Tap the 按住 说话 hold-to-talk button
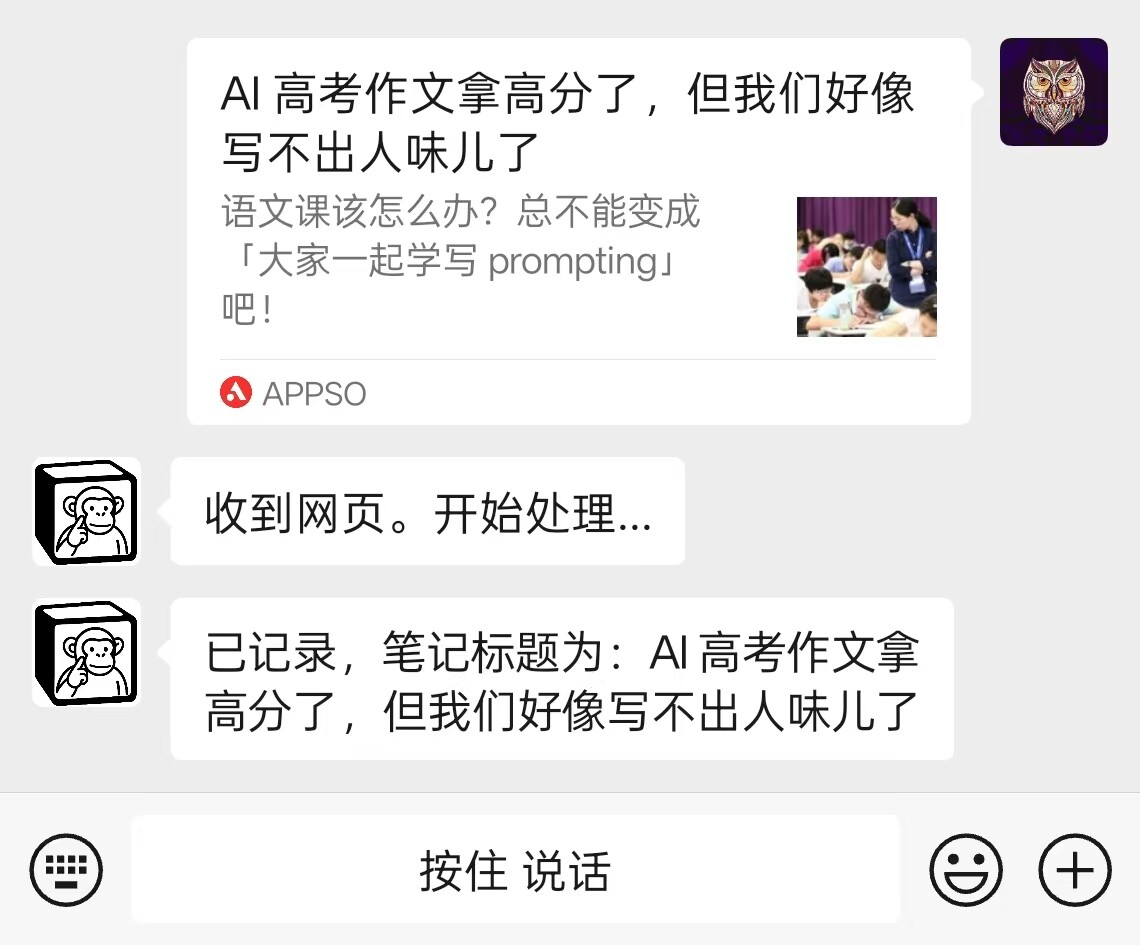Viewport: 1140px width, 945px height. click(x=515, y=869)
